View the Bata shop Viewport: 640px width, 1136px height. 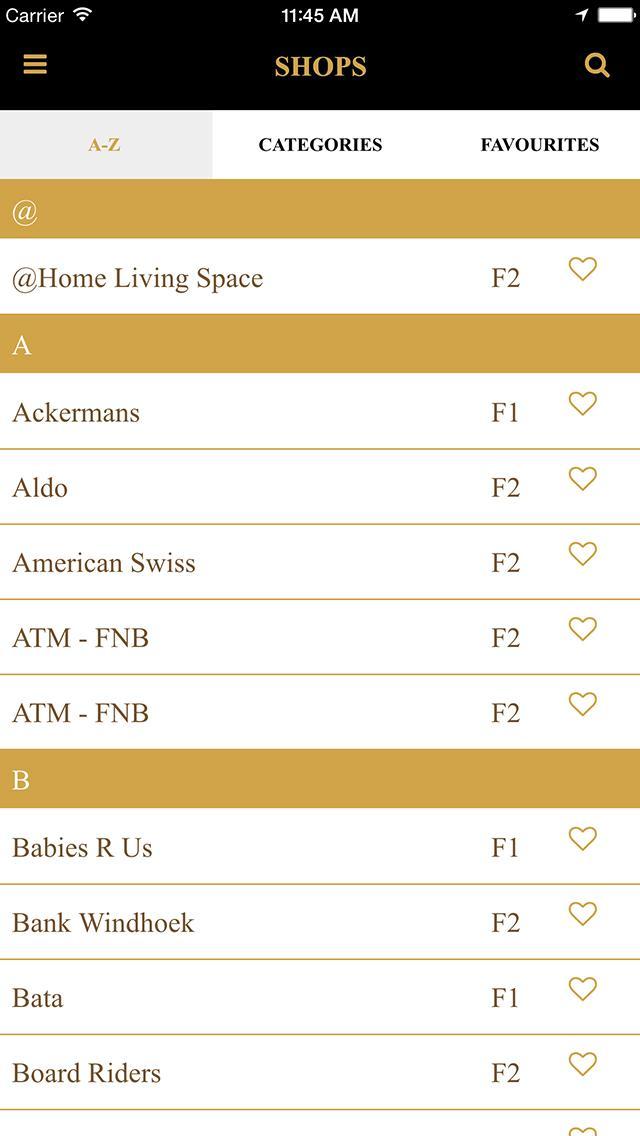(38, 998)
